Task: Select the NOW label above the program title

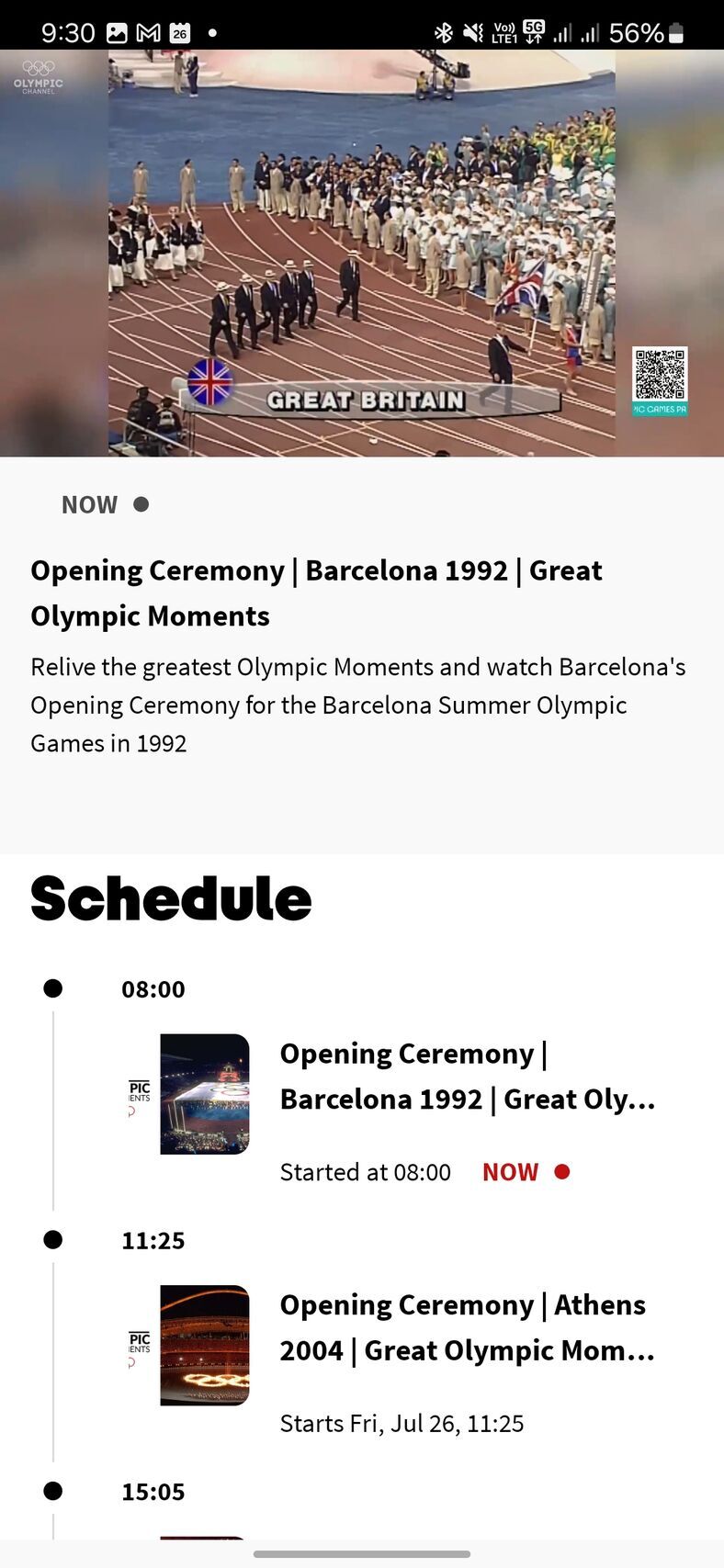Action: tap(88, 503)
